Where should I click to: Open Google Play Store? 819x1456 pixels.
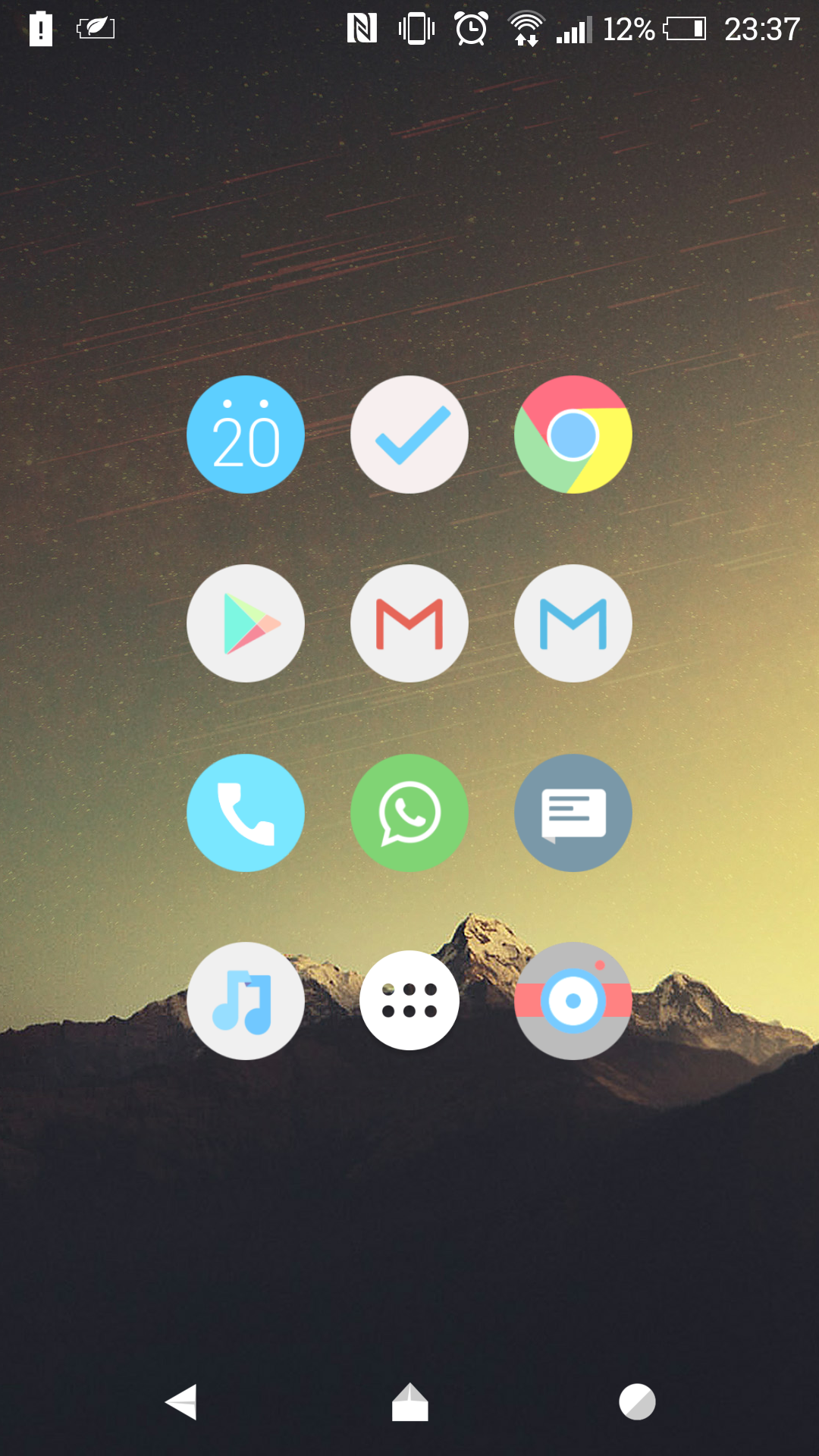pyautogui.click(x=246, y=623)
